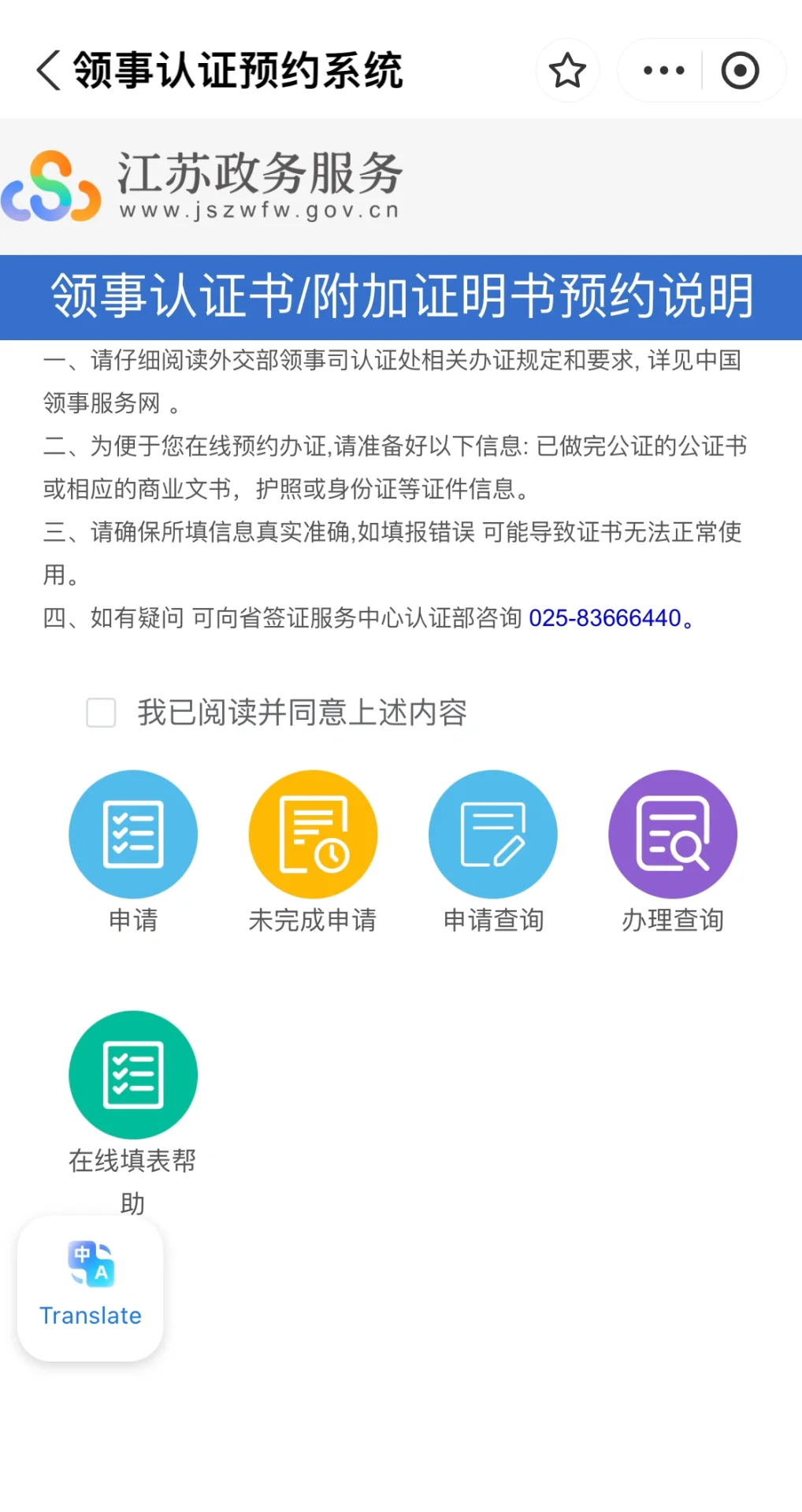Go back from 领事认证预约系统
Viewport: 802px width, 1512px height.
click(49, 71)
